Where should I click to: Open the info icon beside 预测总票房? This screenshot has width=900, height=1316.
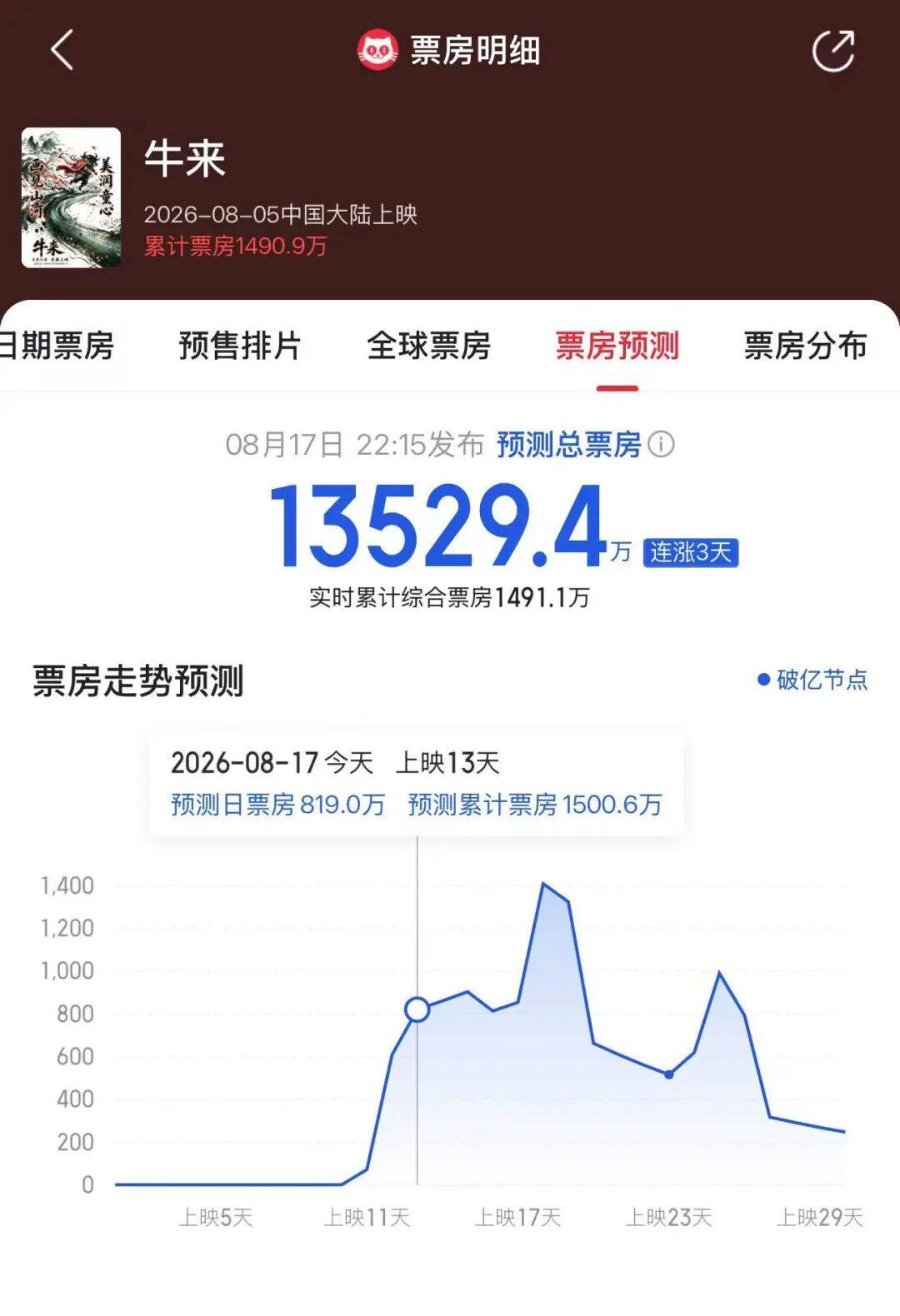tap(662, 445)
